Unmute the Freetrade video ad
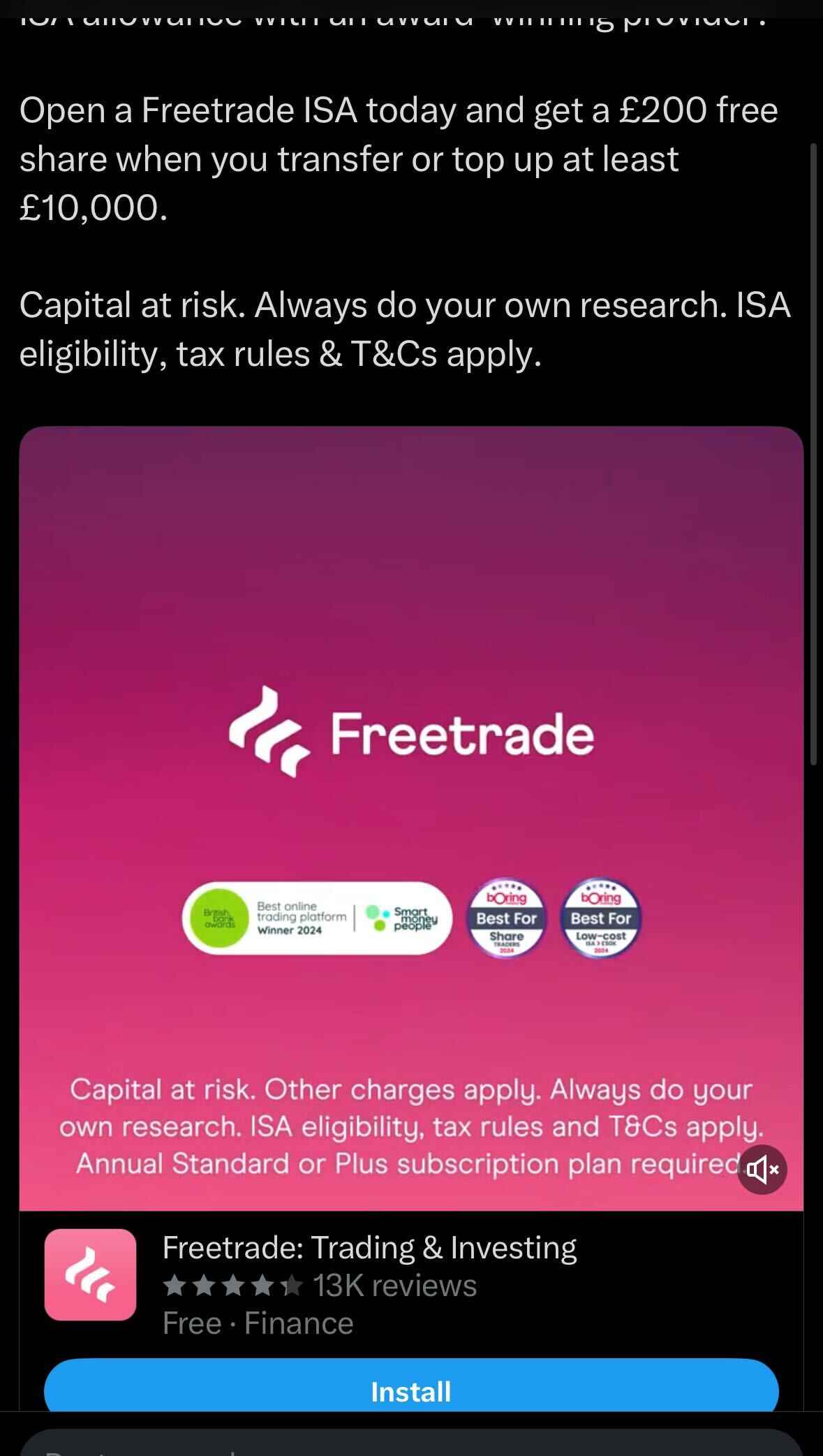The width and height of the screenshot is (823, 1456). tap(762, 1170)
